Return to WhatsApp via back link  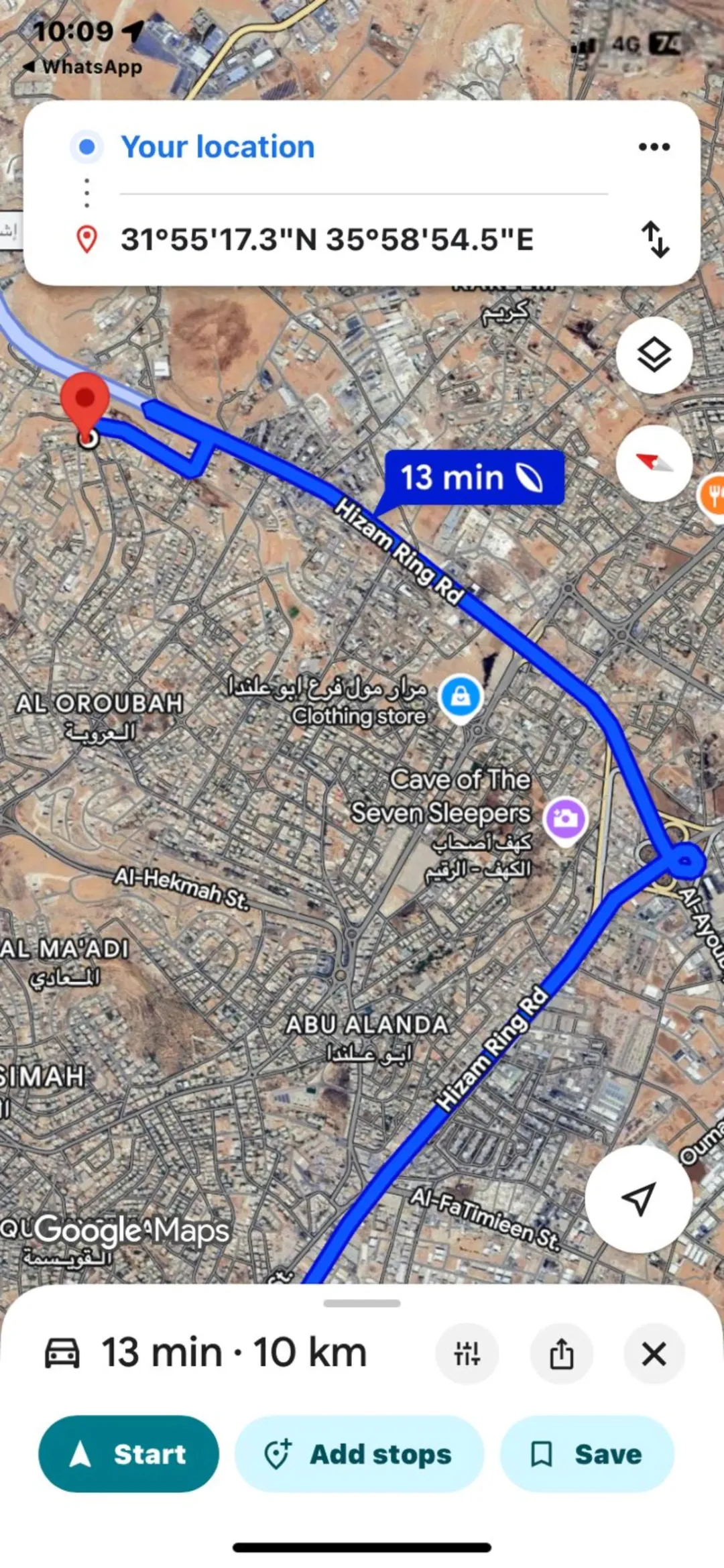click(82, 67)
